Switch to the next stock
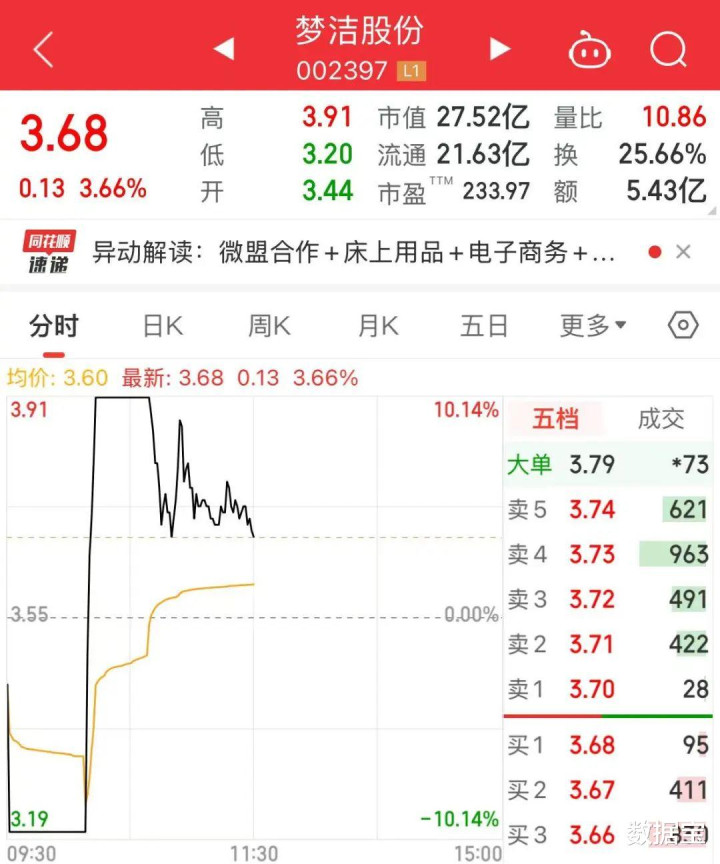Screen dimensions: 720x864 click(x=500, y=48)
